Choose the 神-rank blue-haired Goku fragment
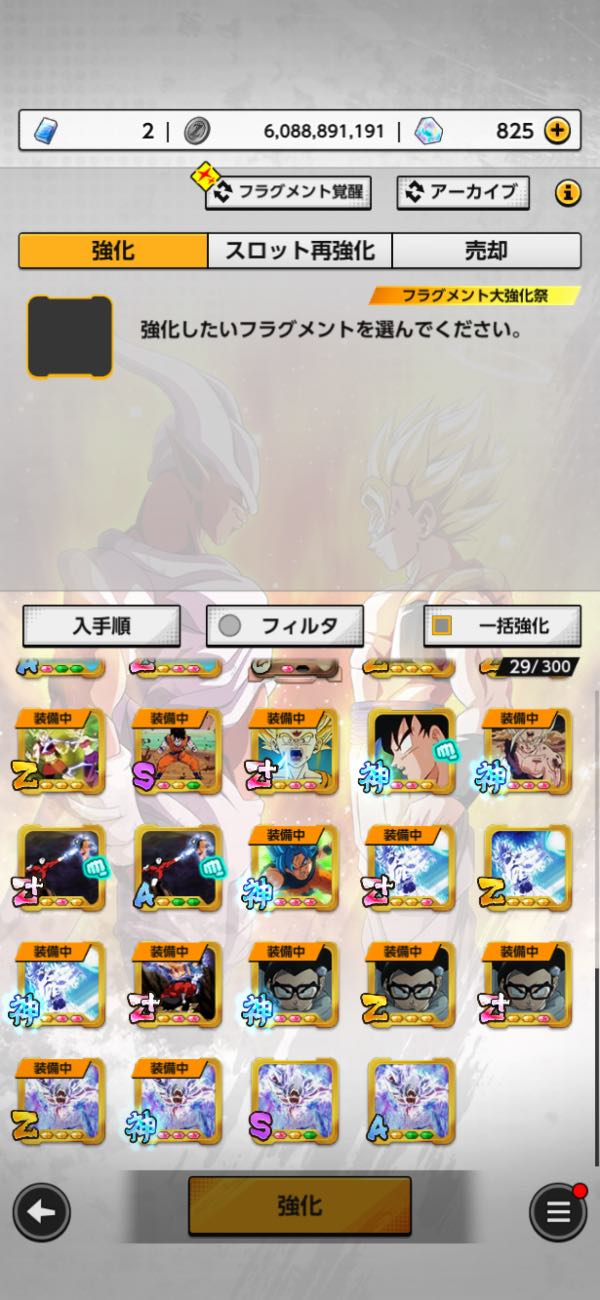This screenshot has width=600, height=1300. [295, 869]
